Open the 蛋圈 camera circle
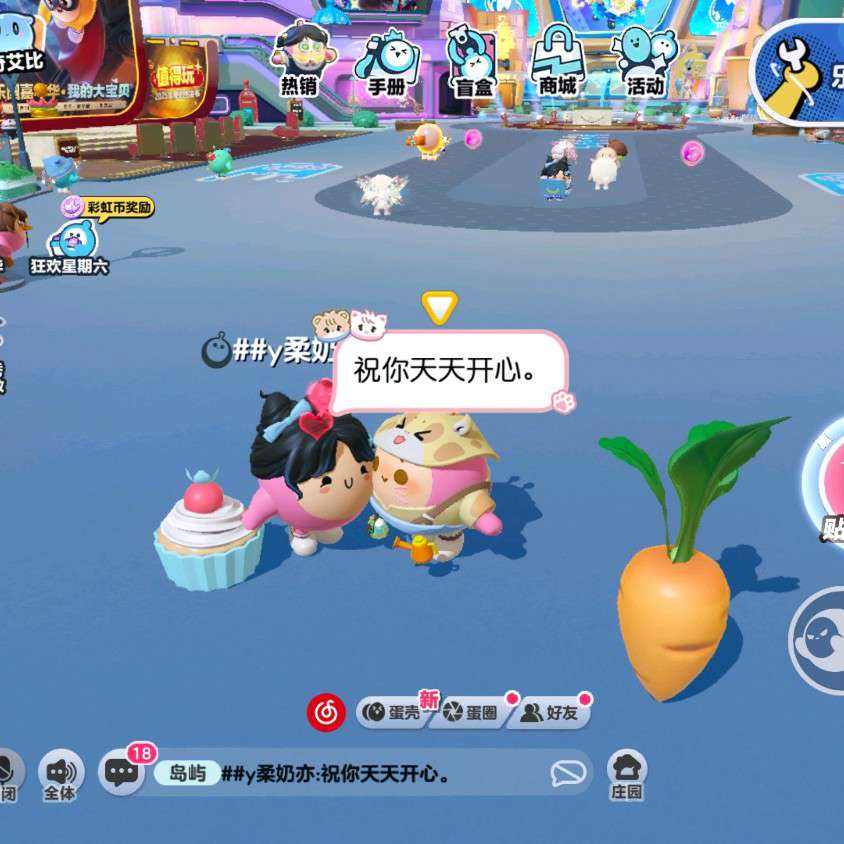 471,713
